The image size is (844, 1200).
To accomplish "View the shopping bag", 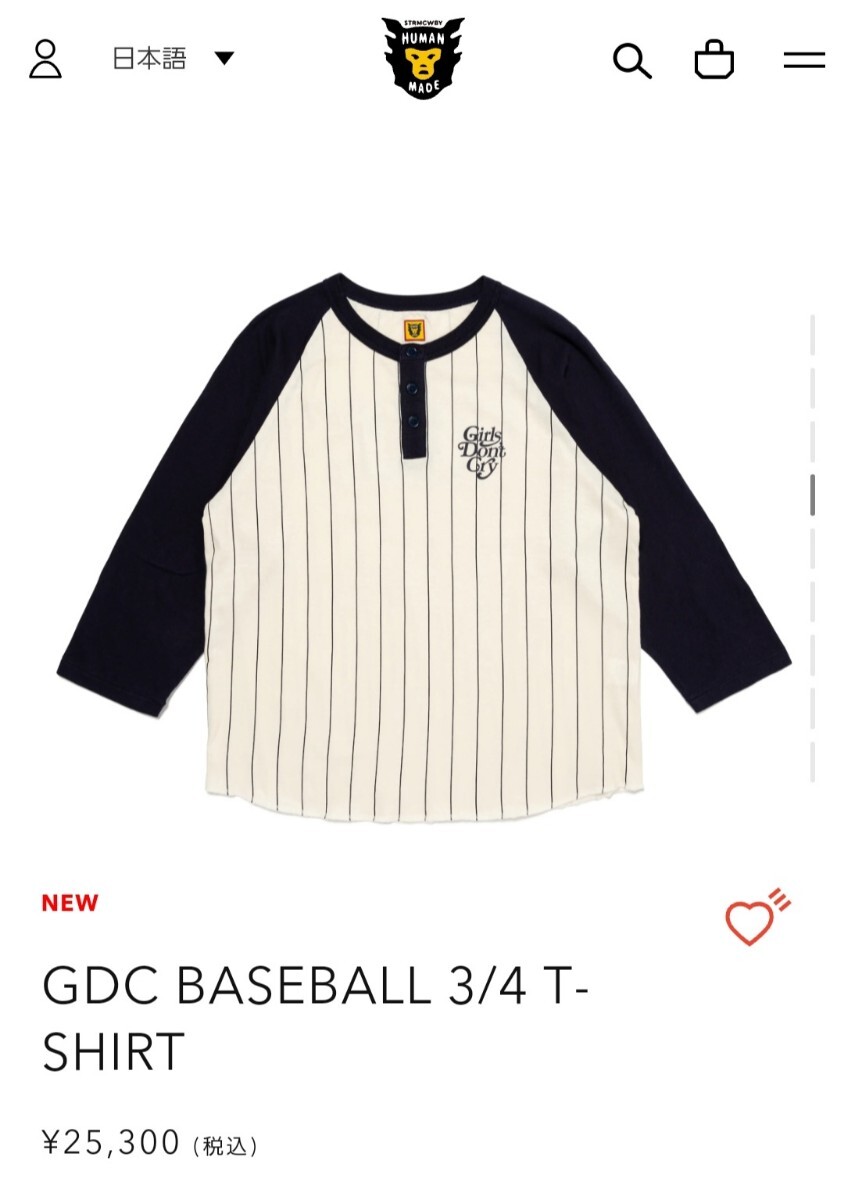I will (714, 60).
